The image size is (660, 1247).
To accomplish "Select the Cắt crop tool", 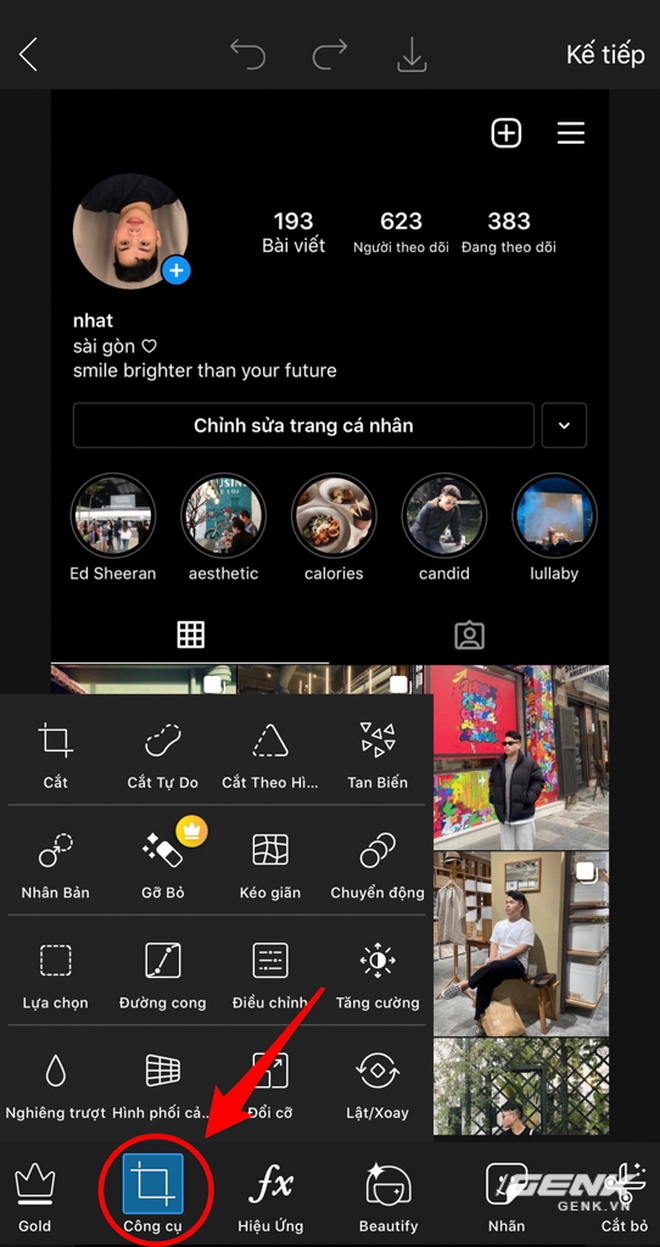I will pyautogui.click(x=55, y=755).
